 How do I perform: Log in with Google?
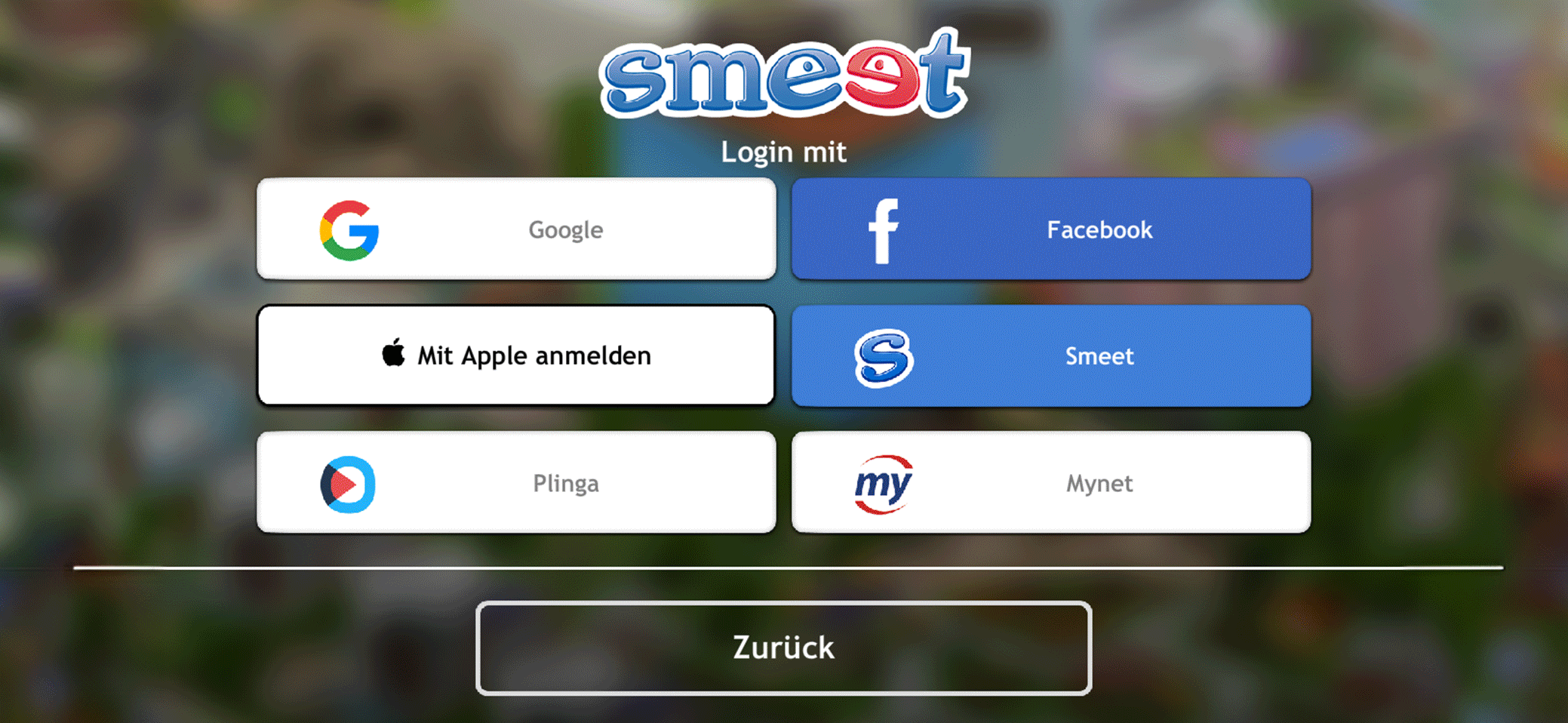pos(516,229)
